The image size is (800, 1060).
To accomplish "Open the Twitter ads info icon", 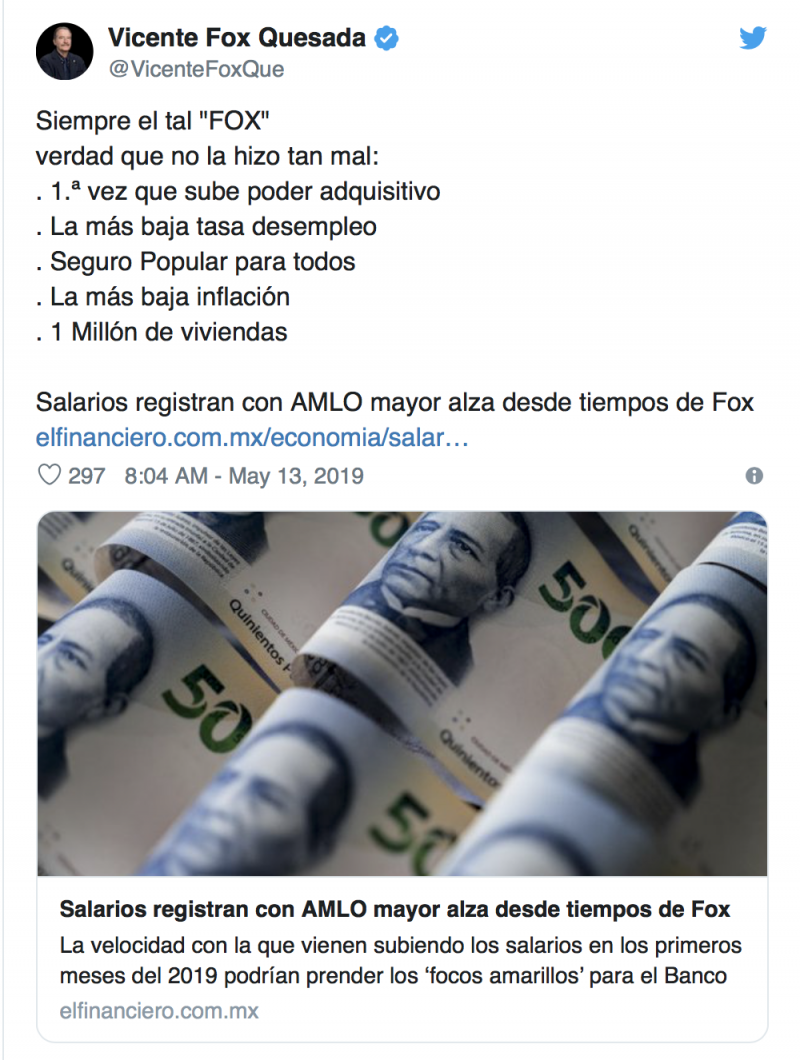I will (754, 476).
